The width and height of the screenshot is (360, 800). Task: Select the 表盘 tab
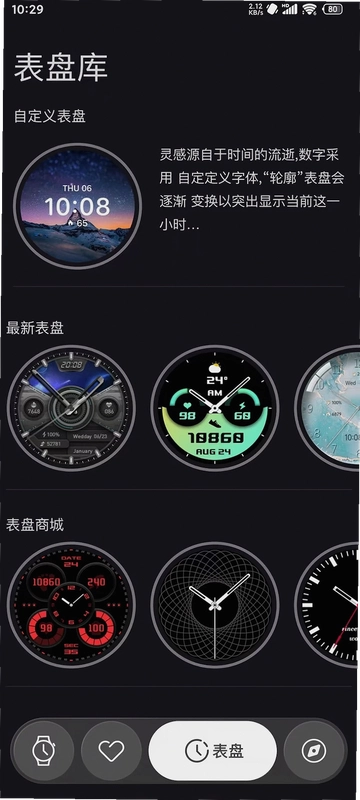point(213,751)
